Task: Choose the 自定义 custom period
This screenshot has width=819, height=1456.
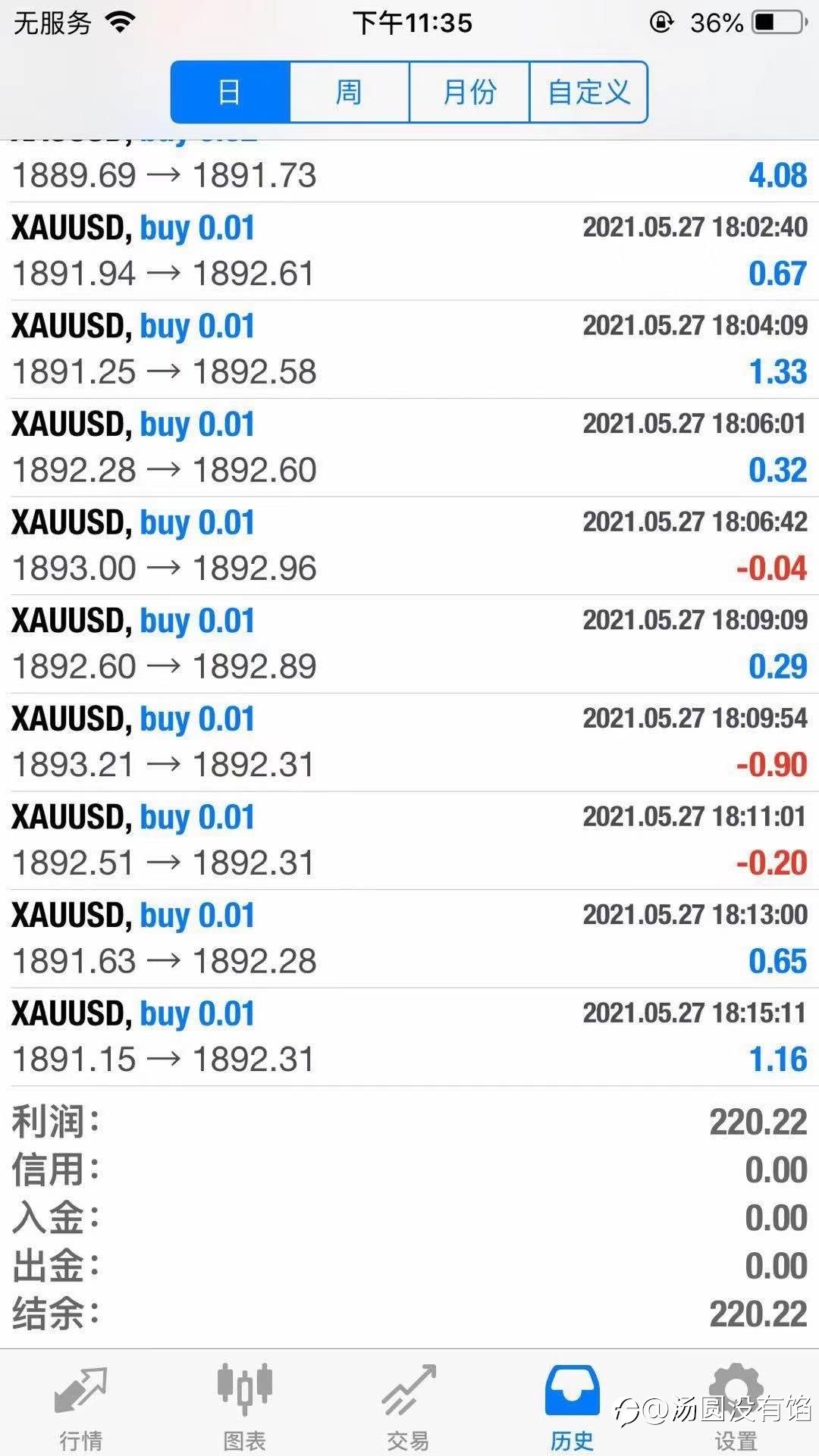Action: point(588,92)
